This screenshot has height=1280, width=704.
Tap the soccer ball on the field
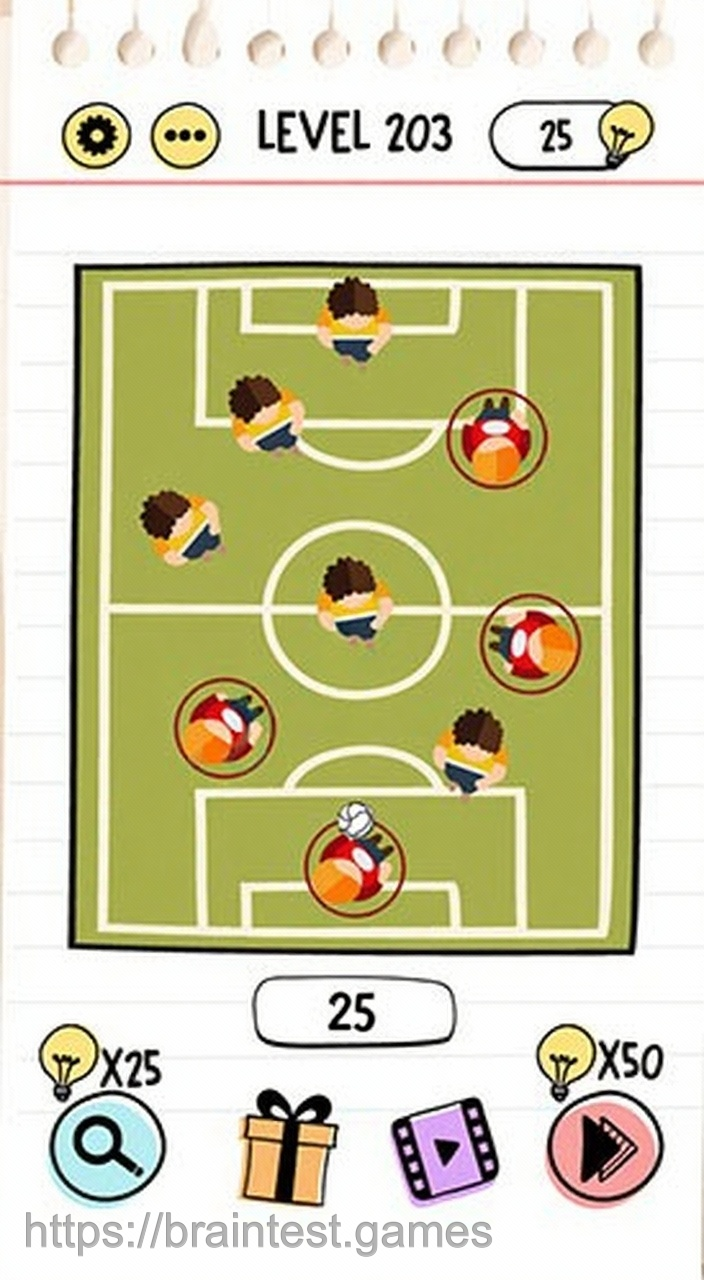[x=355, y=820]
